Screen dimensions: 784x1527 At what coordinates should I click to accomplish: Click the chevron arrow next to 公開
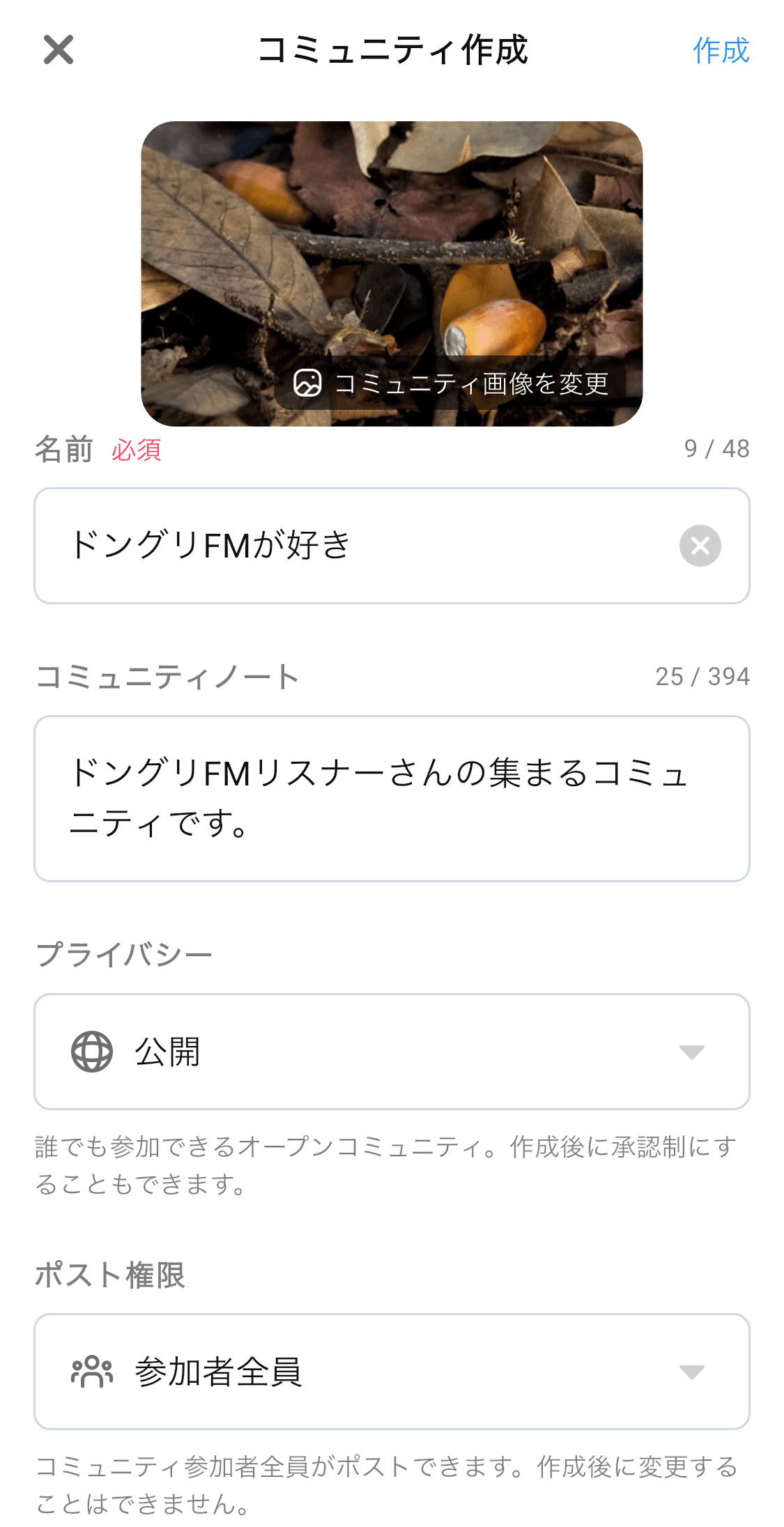(691, 1052)
